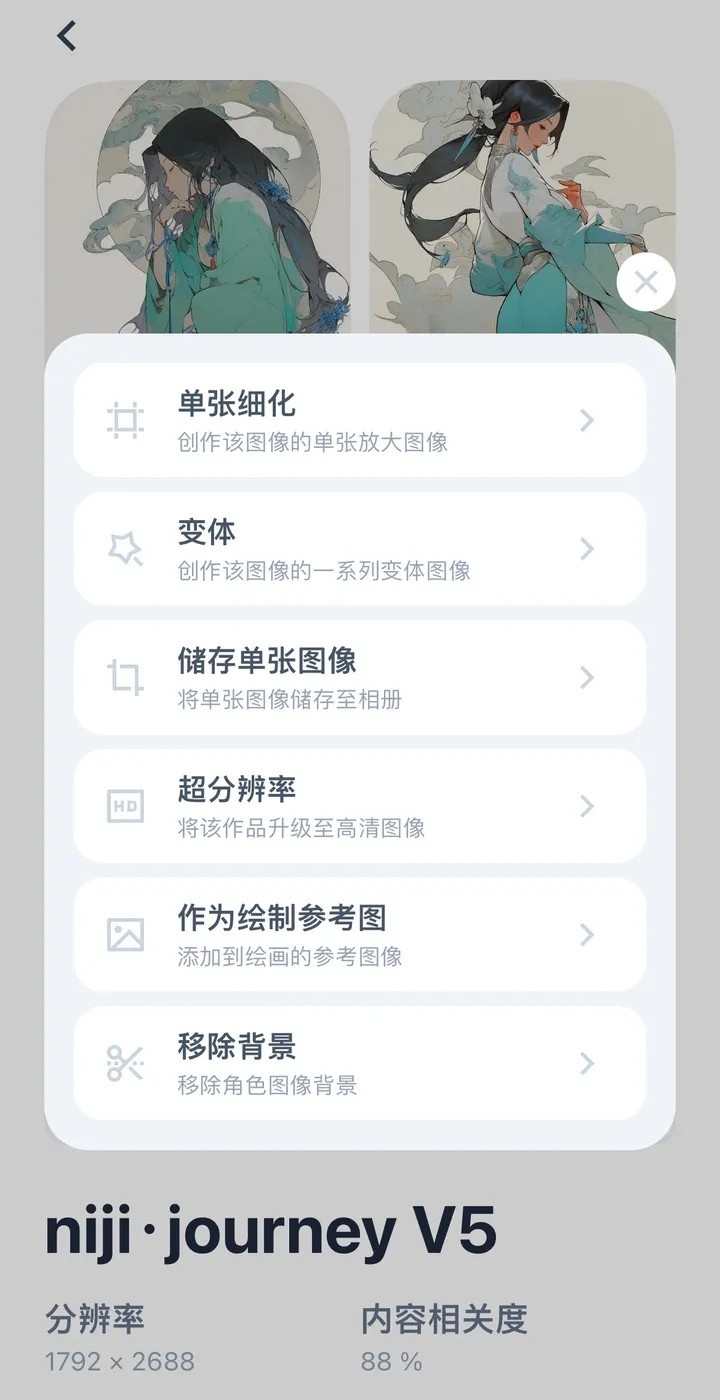Select 作为绘制参考图 as a drawing reference

(360, 934)
